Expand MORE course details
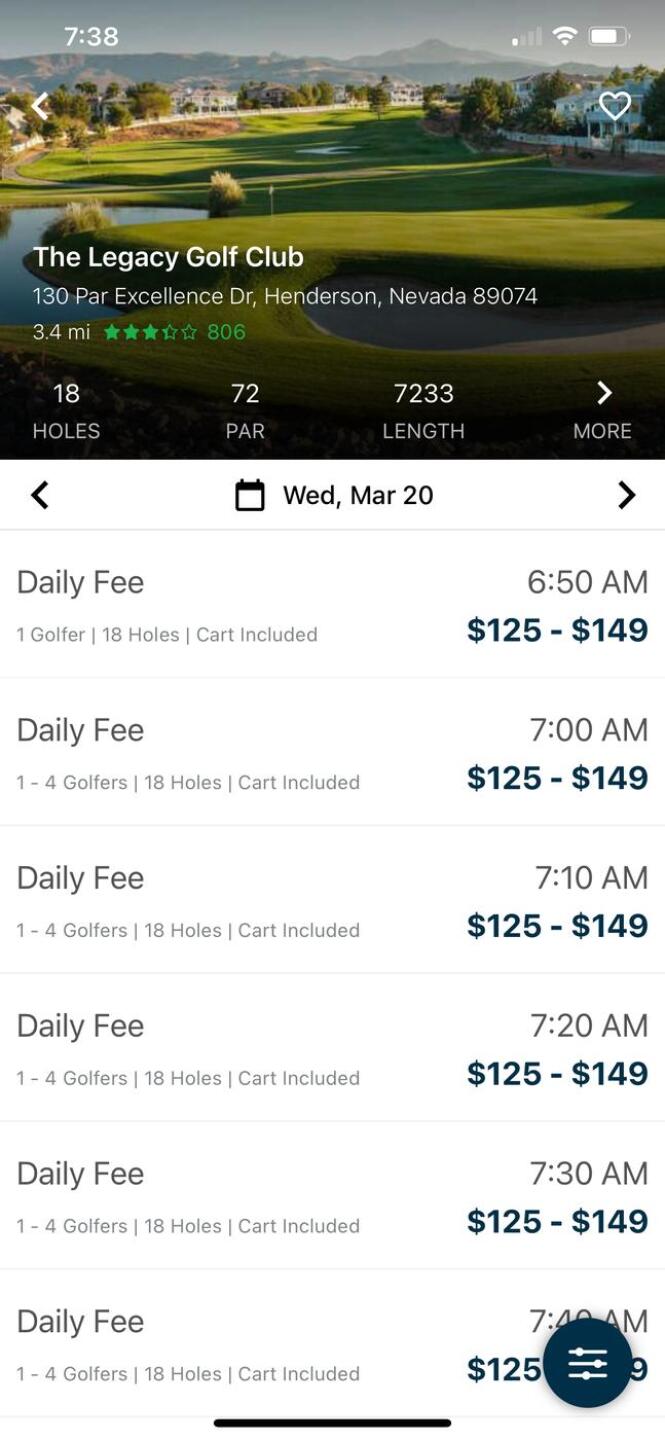 coord(602,410)
